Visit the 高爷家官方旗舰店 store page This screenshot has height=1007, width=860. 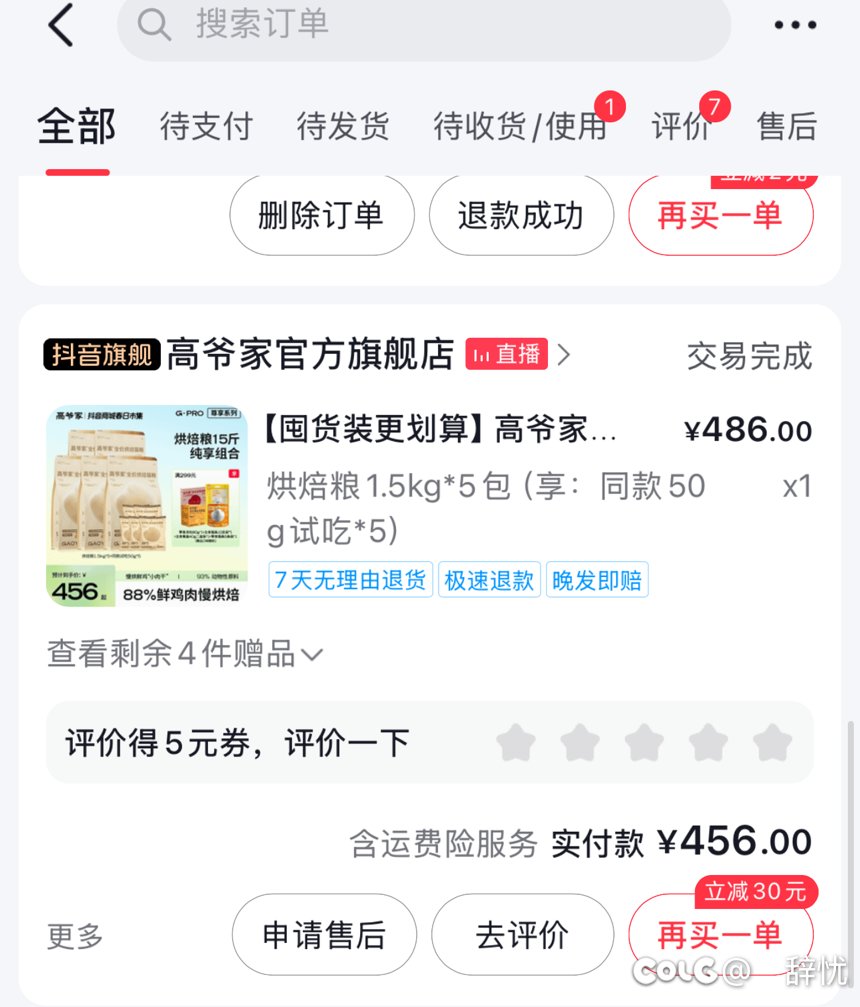[309, 354]
